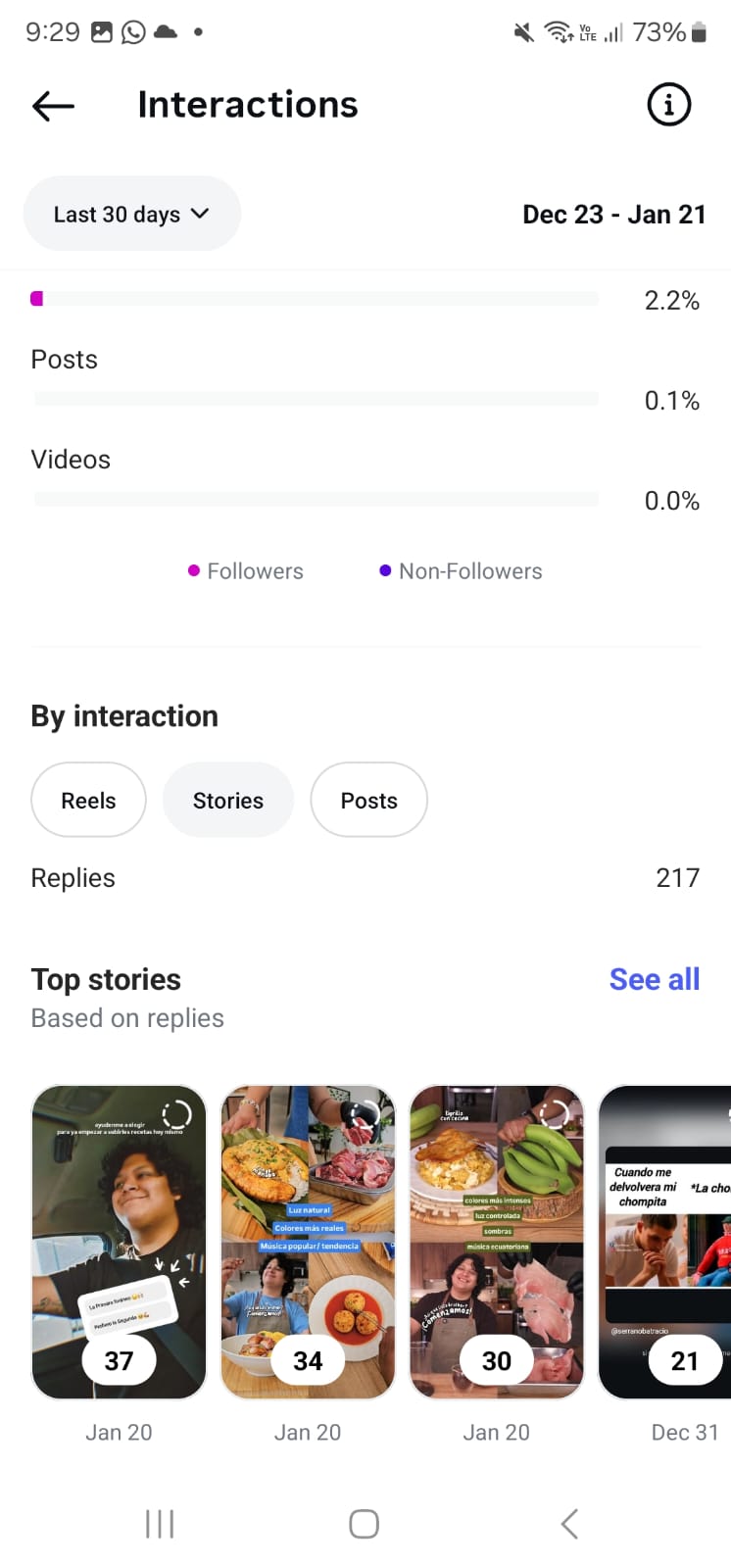Select the Posts interaction chip
Screen dimensions: 731x1568
368,800
